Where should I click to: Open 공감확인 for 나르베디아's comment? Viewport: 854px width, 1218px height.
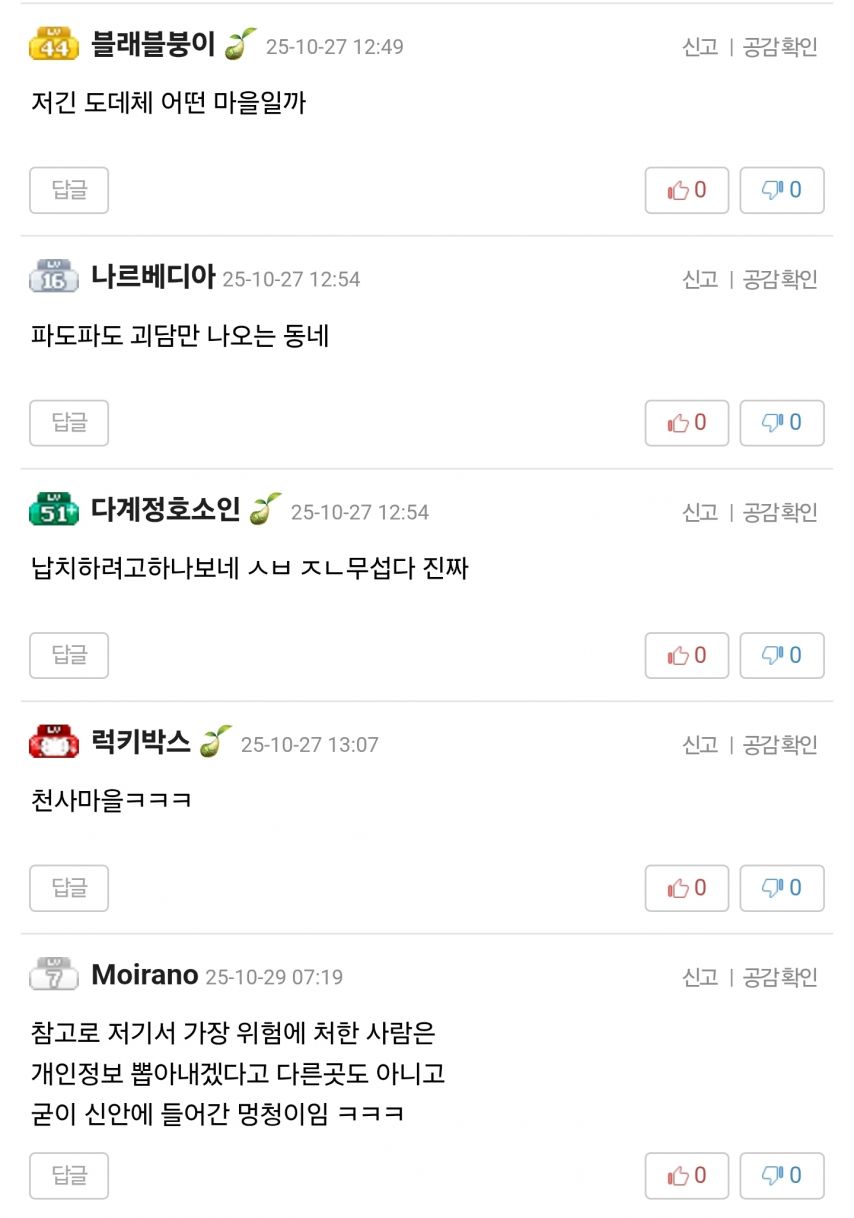780,279
